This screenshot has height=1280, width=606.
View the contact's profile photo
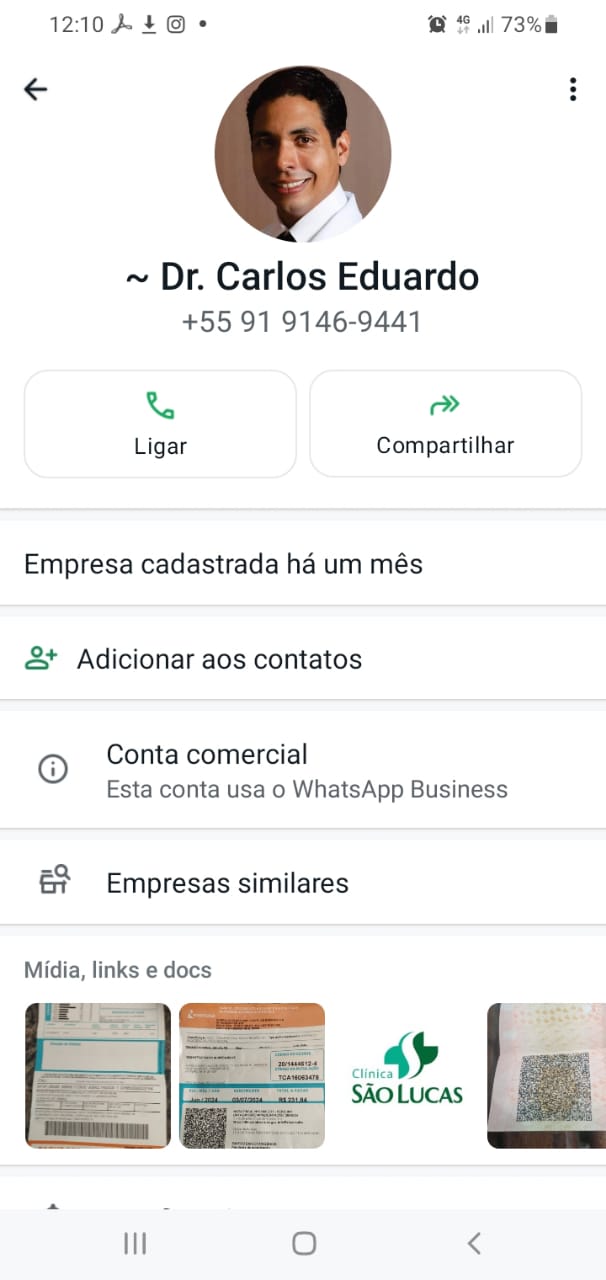303,154
